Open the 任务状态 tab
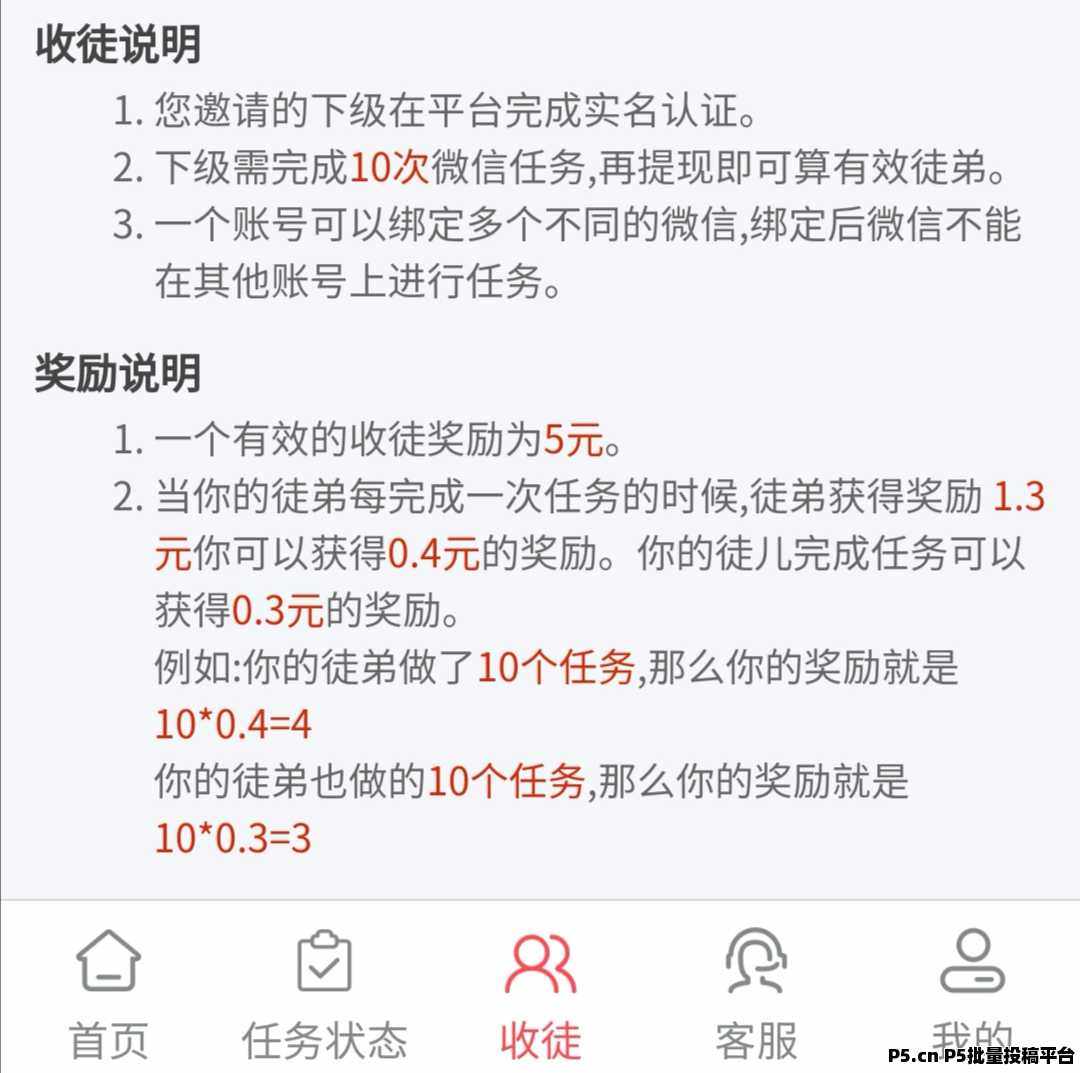The height and width of the screenshot is (1073, 1080). (x=324, y=990)
